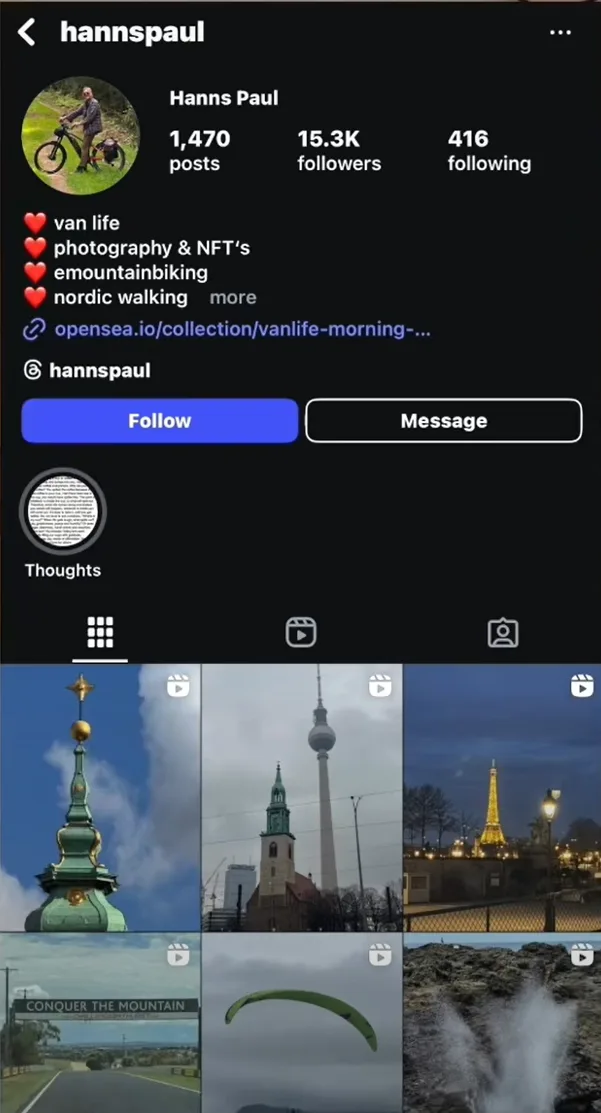Open the rocky sea spray reel
This screenshot has width=601, height=1113.
tap(502, 1023)
